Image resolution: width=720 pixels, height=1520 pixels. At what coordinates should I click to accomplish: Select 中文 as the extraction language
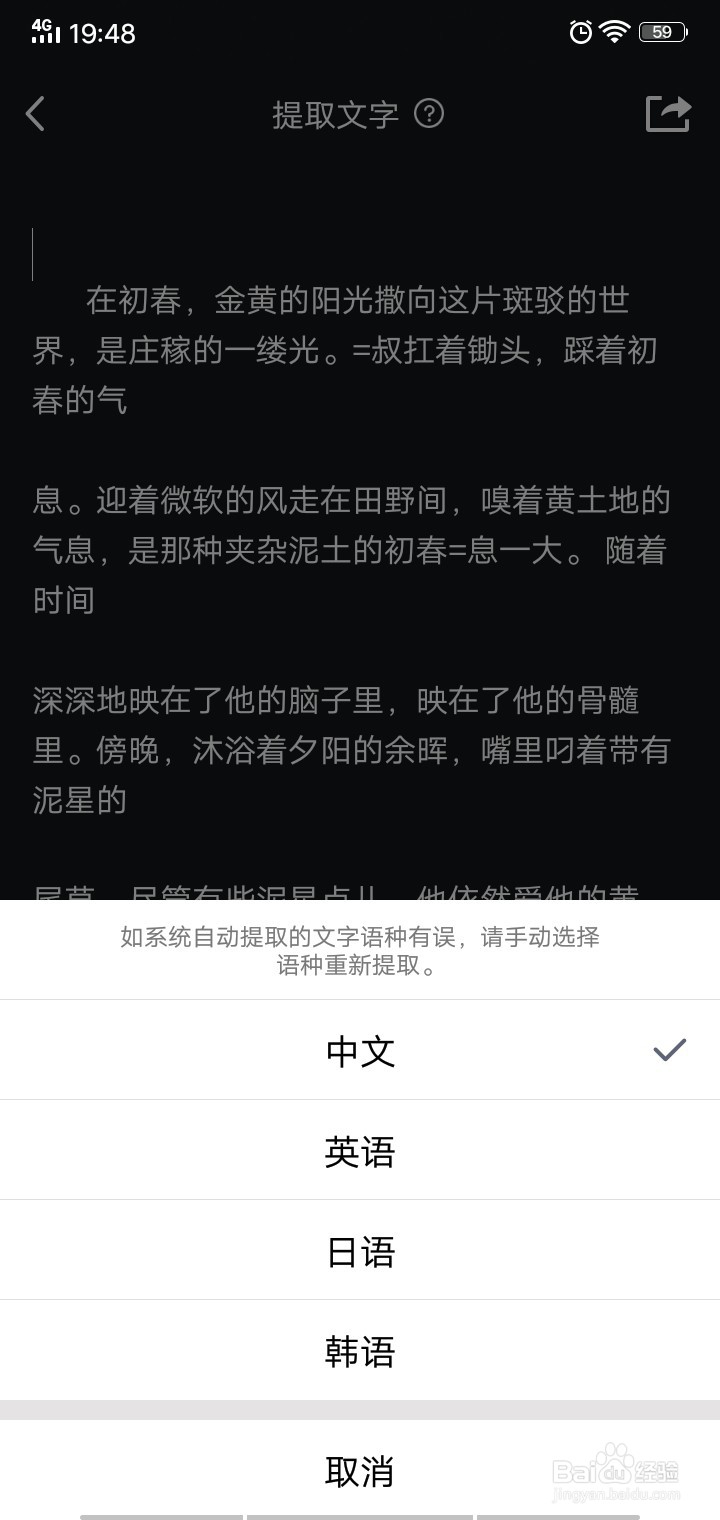pyautogui.click(x=360, y=1050)
